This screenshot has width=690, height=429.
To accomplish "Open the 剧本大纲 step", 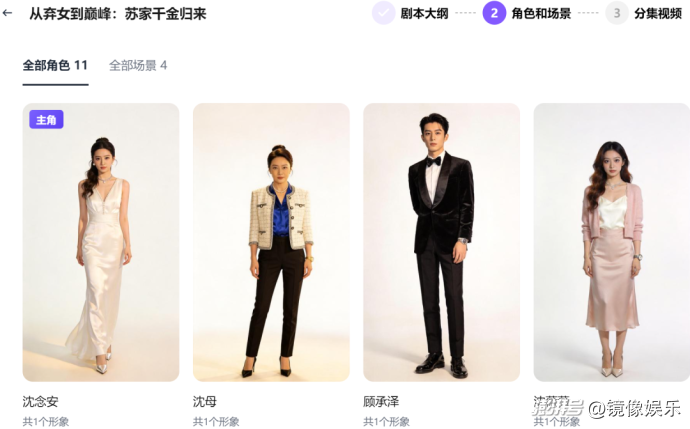I will (x=410, y=13).
